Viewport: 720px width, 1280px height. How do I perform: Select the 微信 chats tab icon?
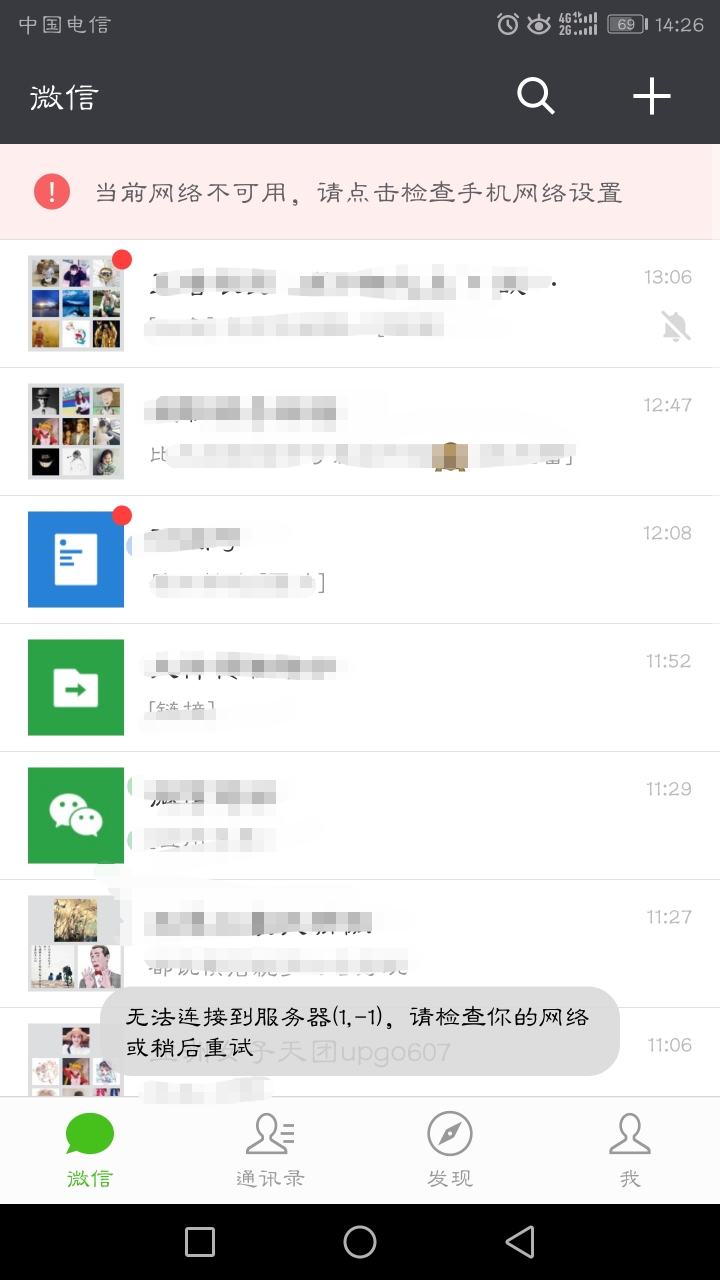pyautogui.click(x=89, y=1135)
